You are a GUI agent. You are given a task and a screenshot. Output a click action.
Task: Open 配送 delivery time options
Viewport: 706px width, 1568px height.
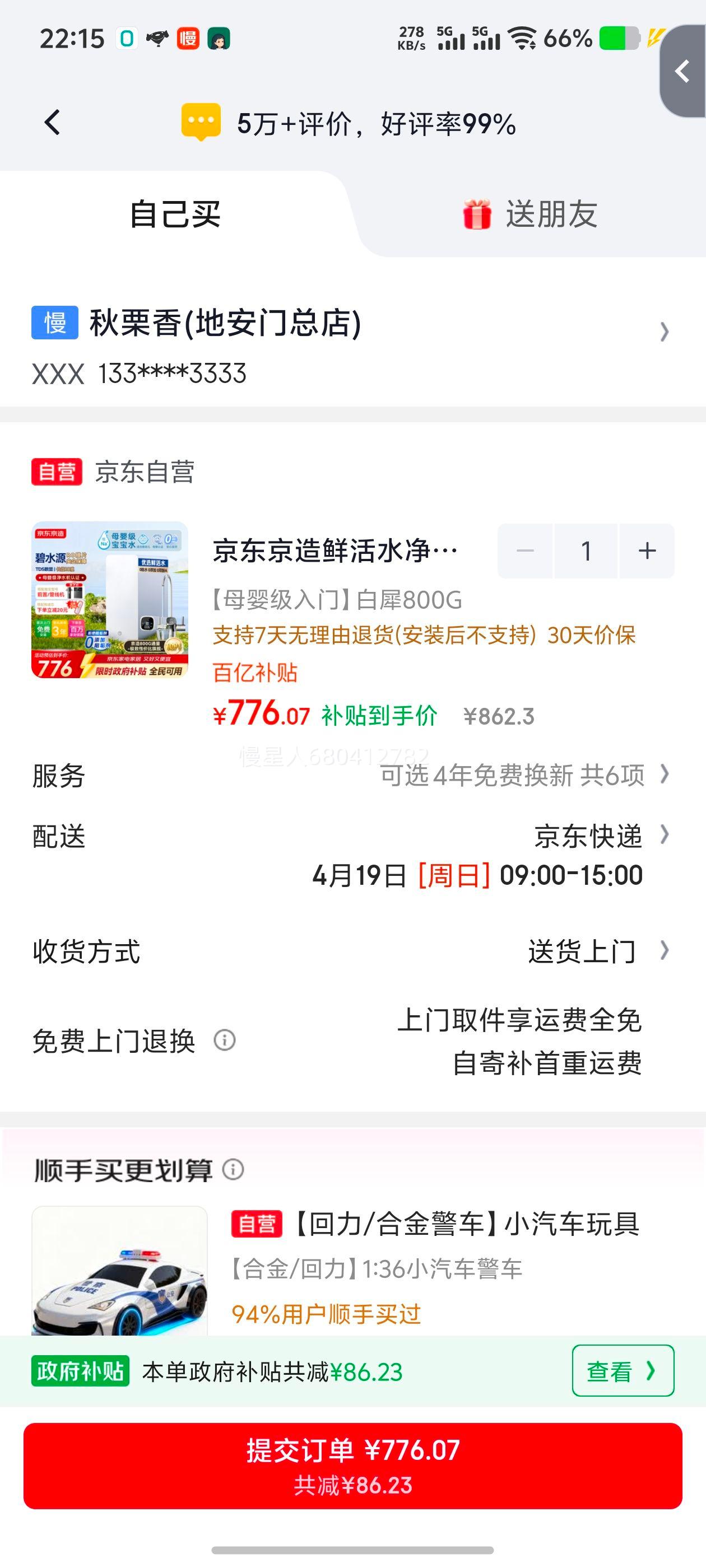[x=663, y=837]
